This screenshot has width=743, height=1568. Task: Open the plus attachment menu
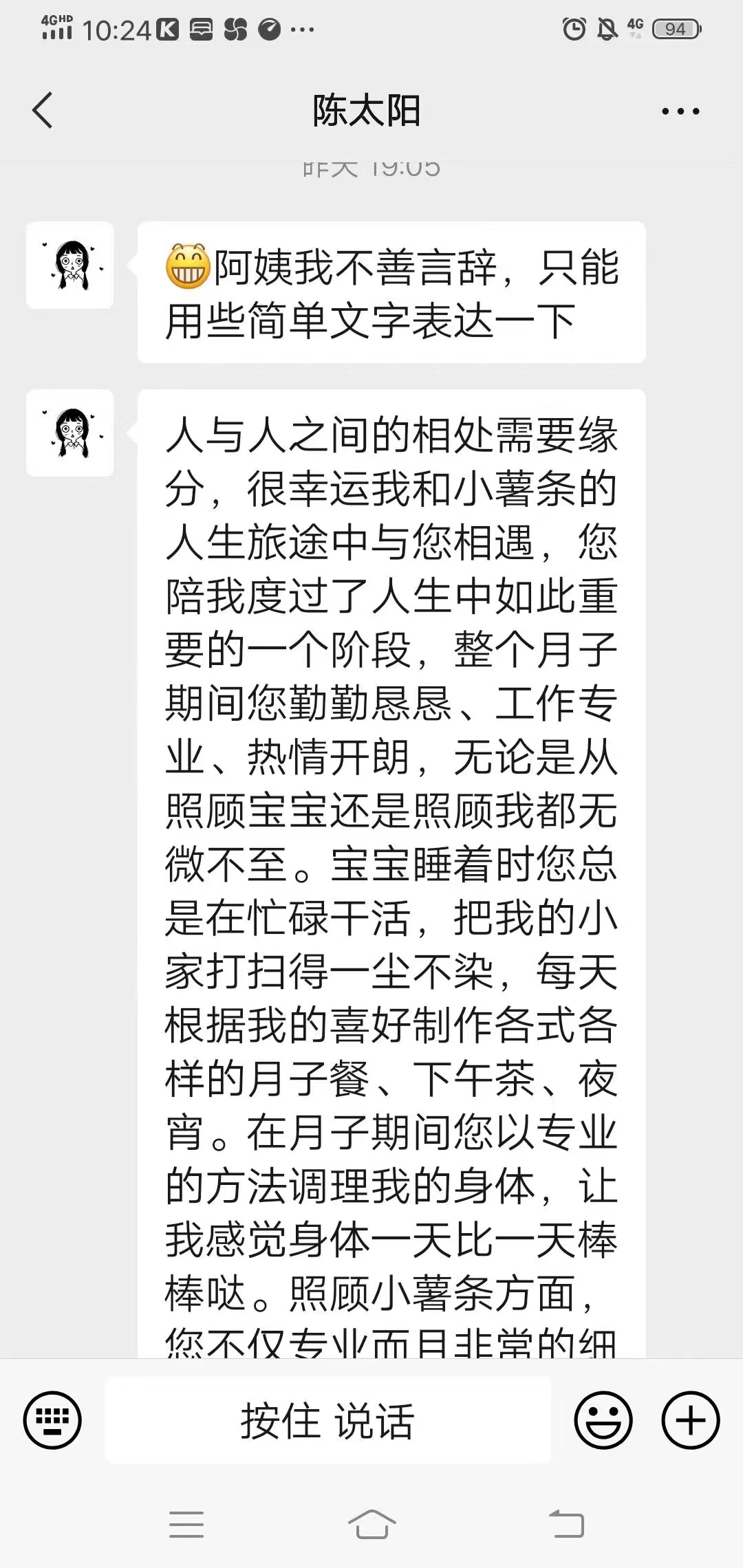[x=690, y=1420]
